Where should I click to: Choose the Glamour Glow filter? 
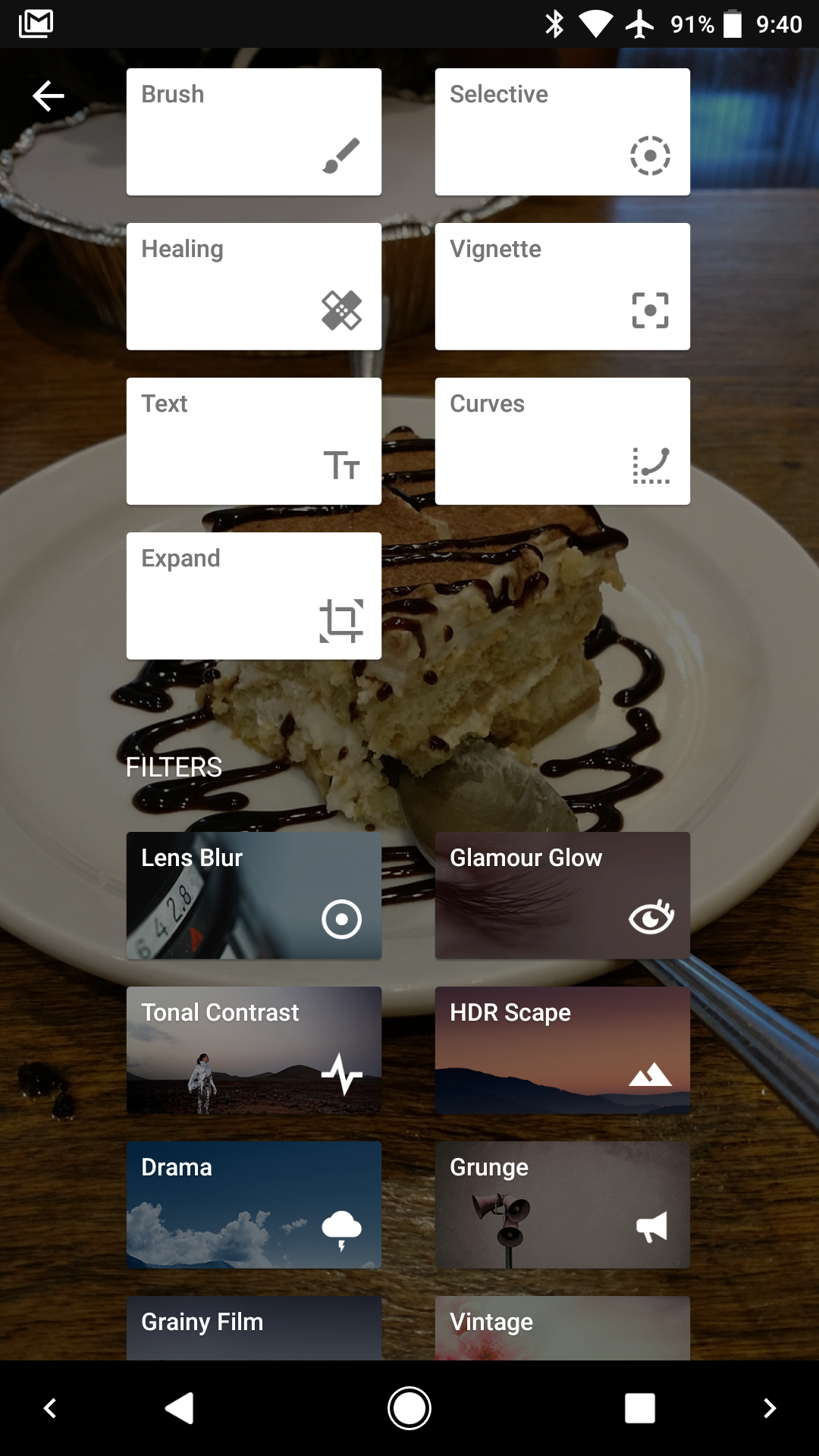click(562, 896)
